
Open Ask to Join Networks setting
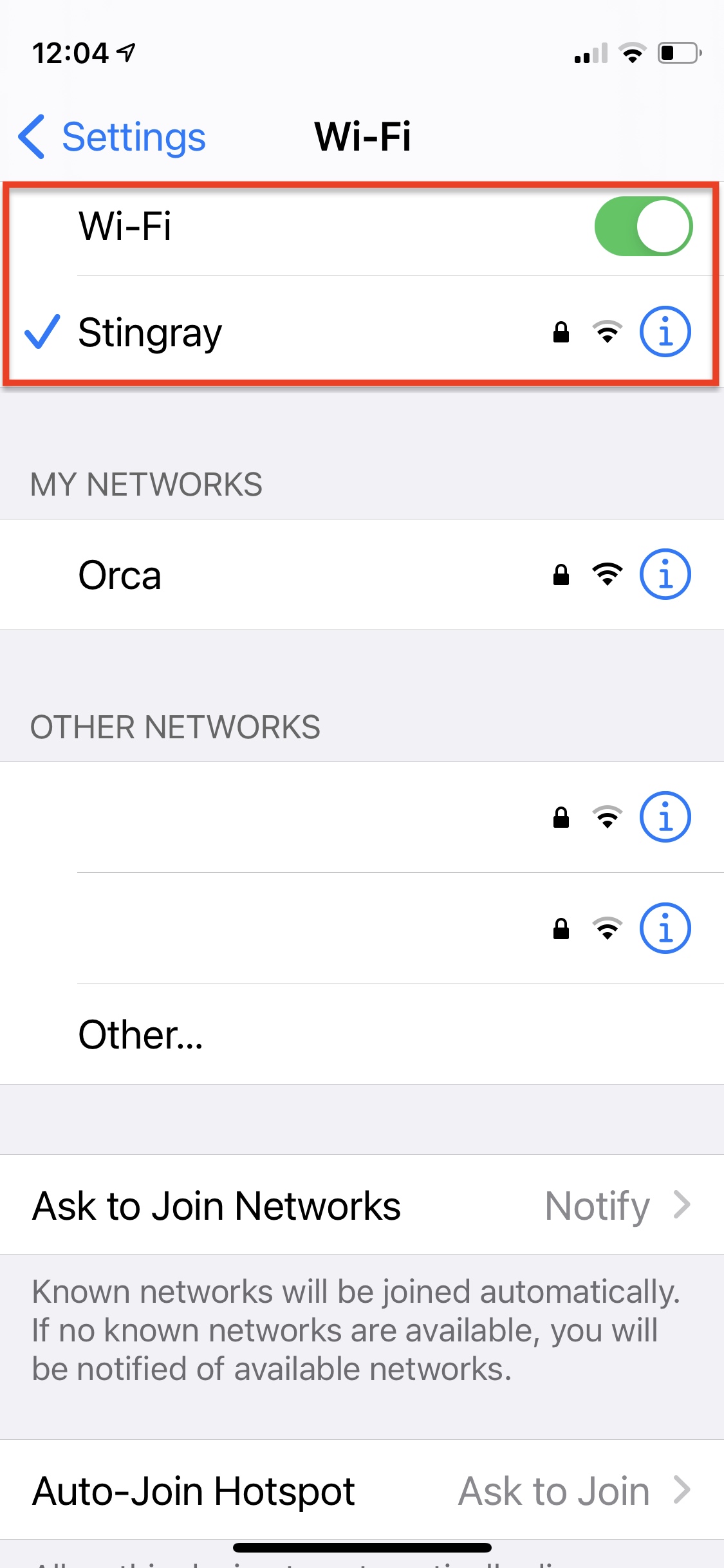(362, 1205)
